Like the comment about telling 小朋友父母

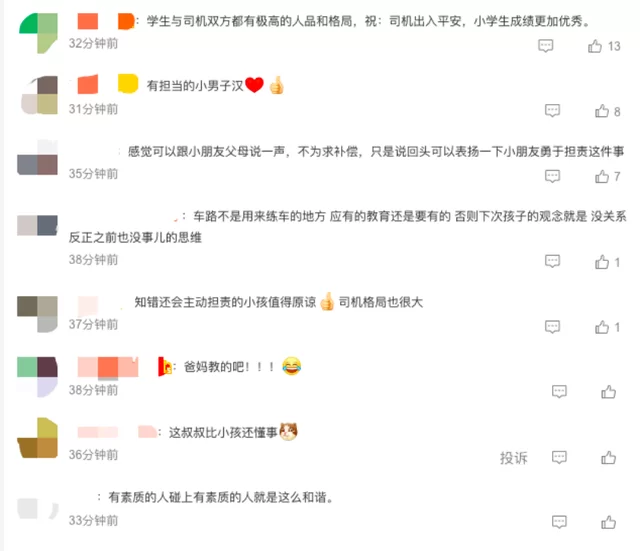[601, 176]
